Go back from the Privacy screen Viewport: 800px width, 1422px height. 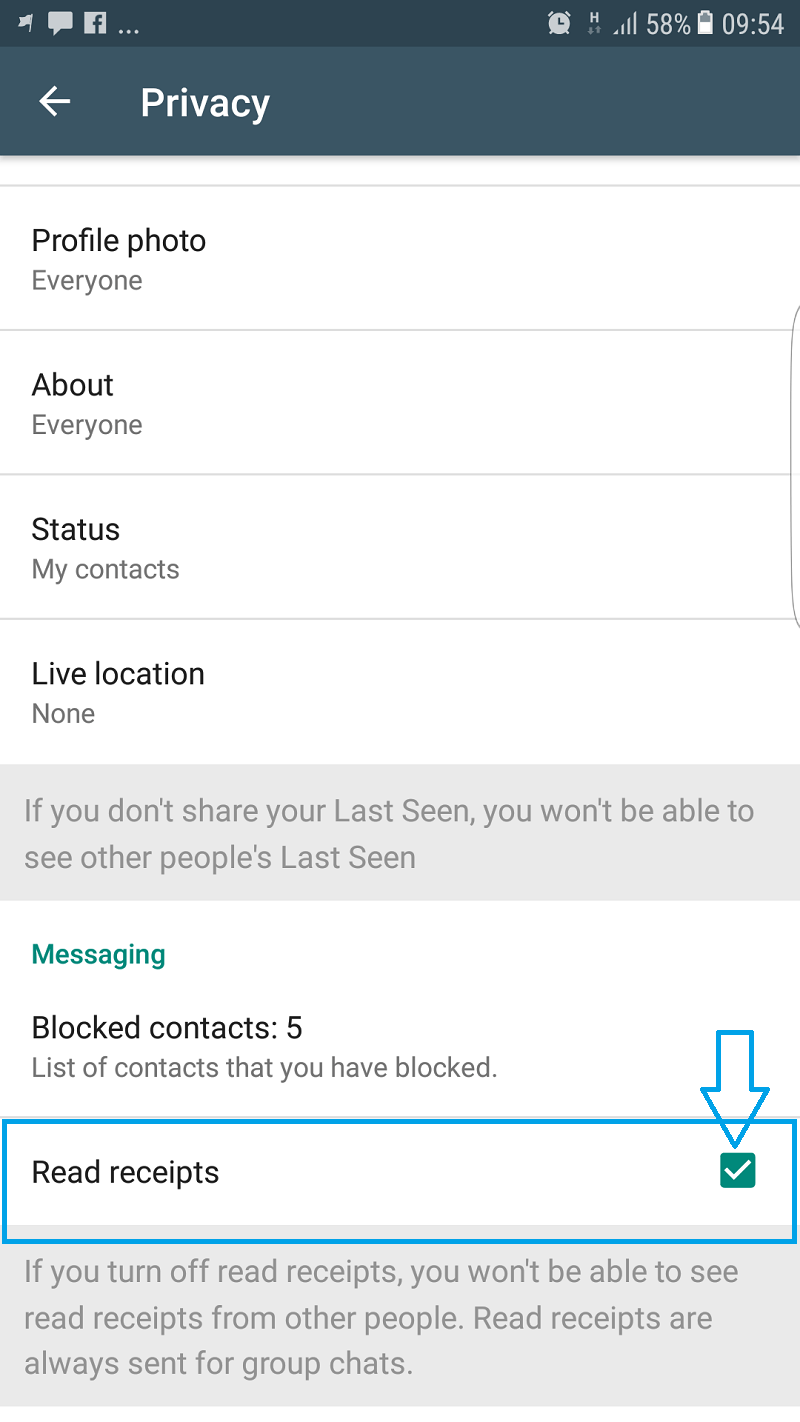tap(55, 101)
